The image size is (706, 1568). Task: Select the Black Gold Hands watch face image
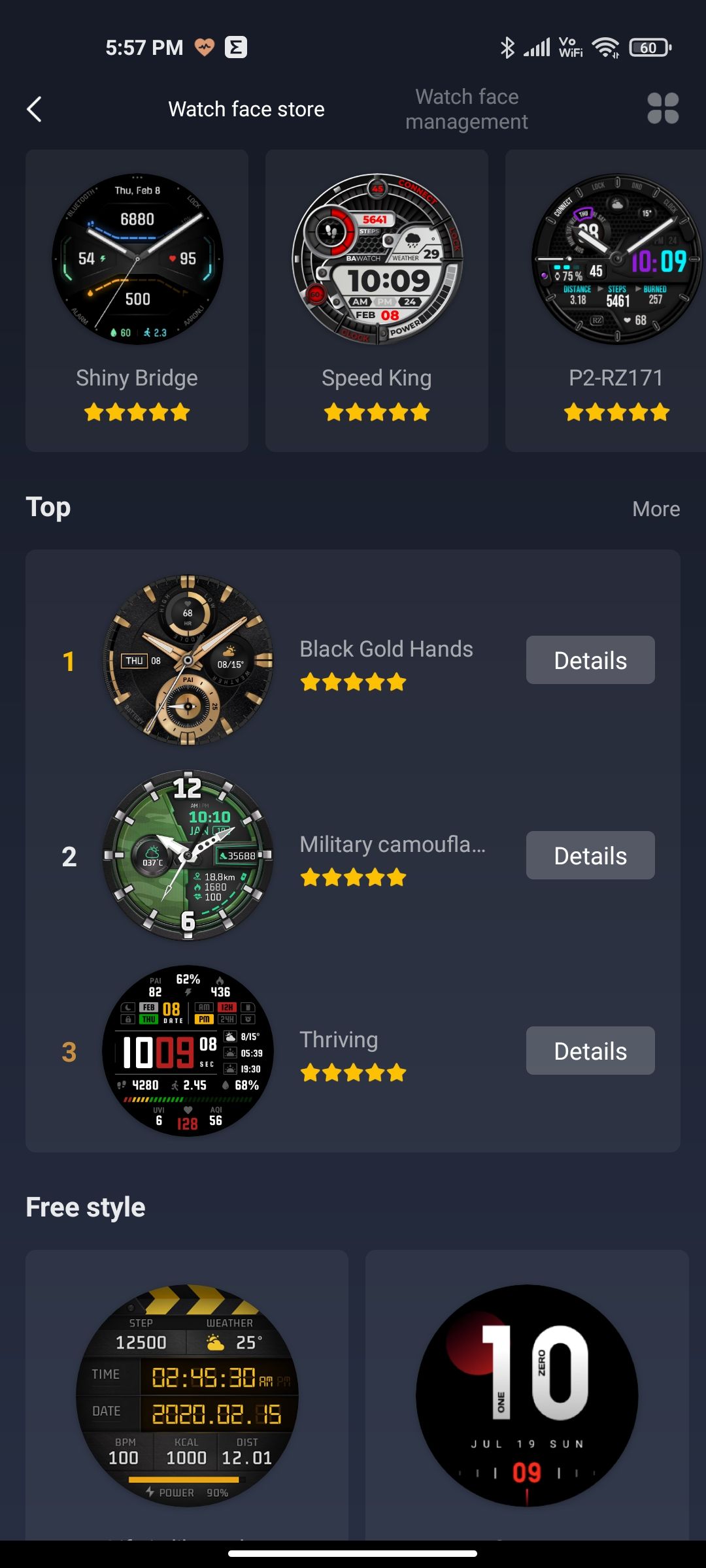click(188, 660)
